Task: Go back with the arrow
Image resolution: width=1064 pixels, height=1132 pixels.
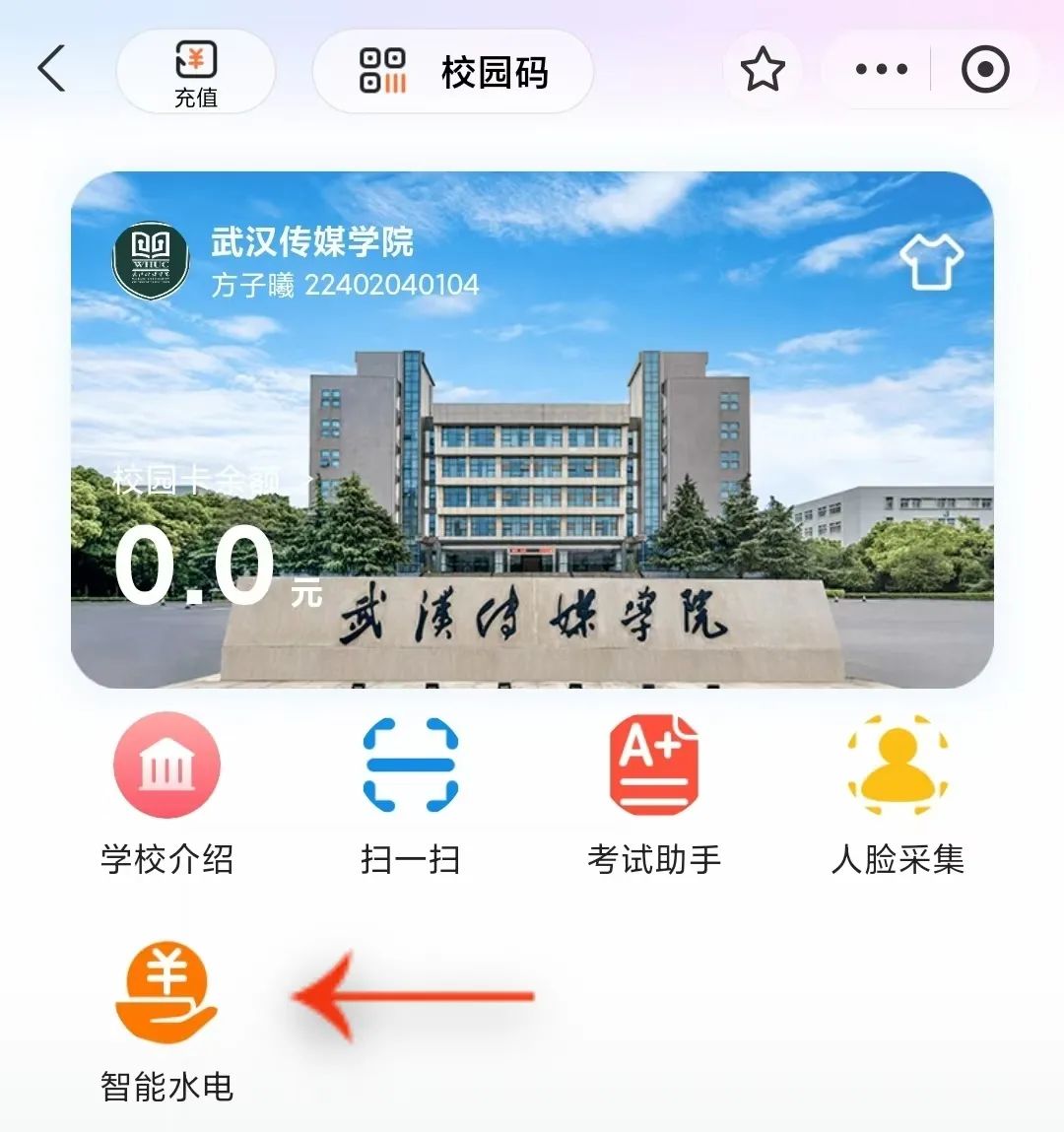Action: (x=51, y=69)
